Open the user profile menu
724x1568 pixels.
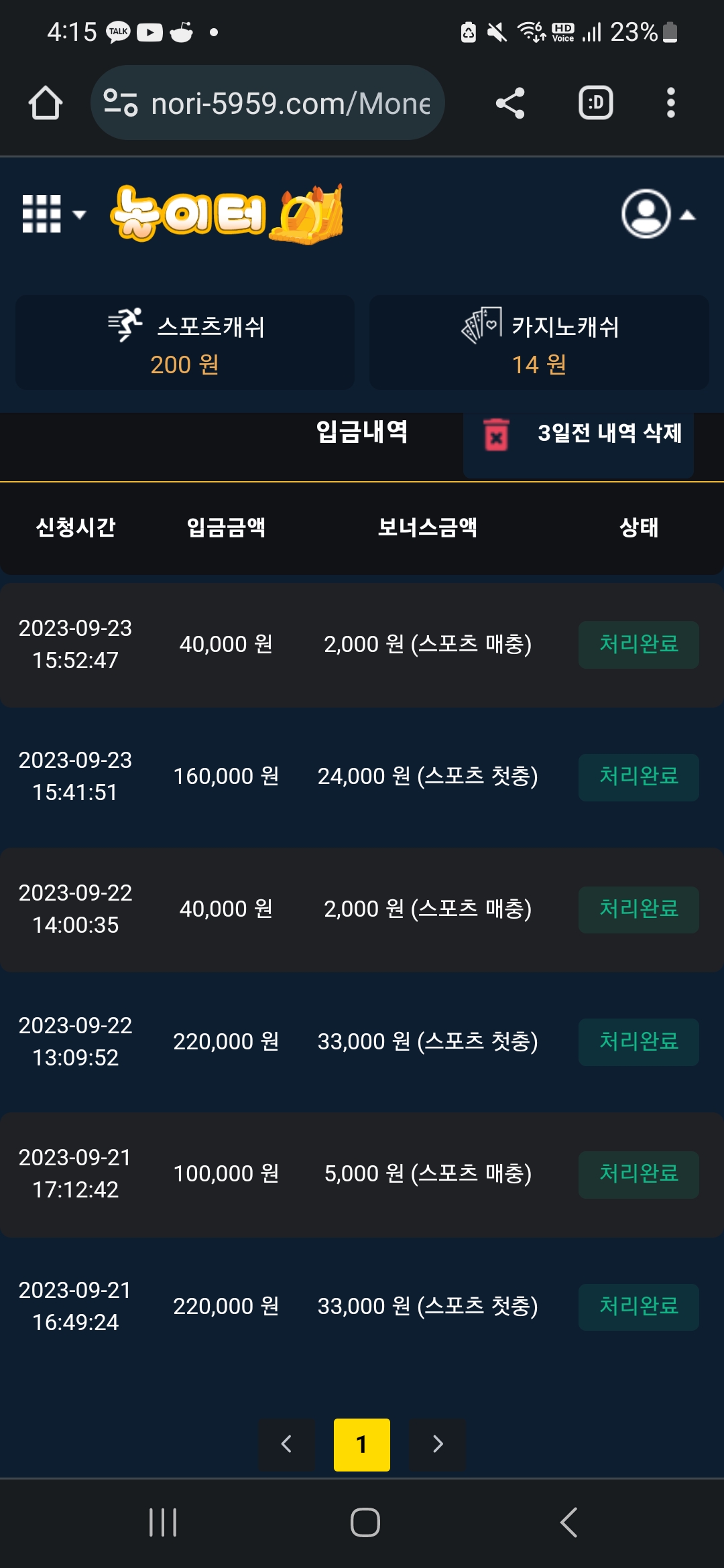658,214
